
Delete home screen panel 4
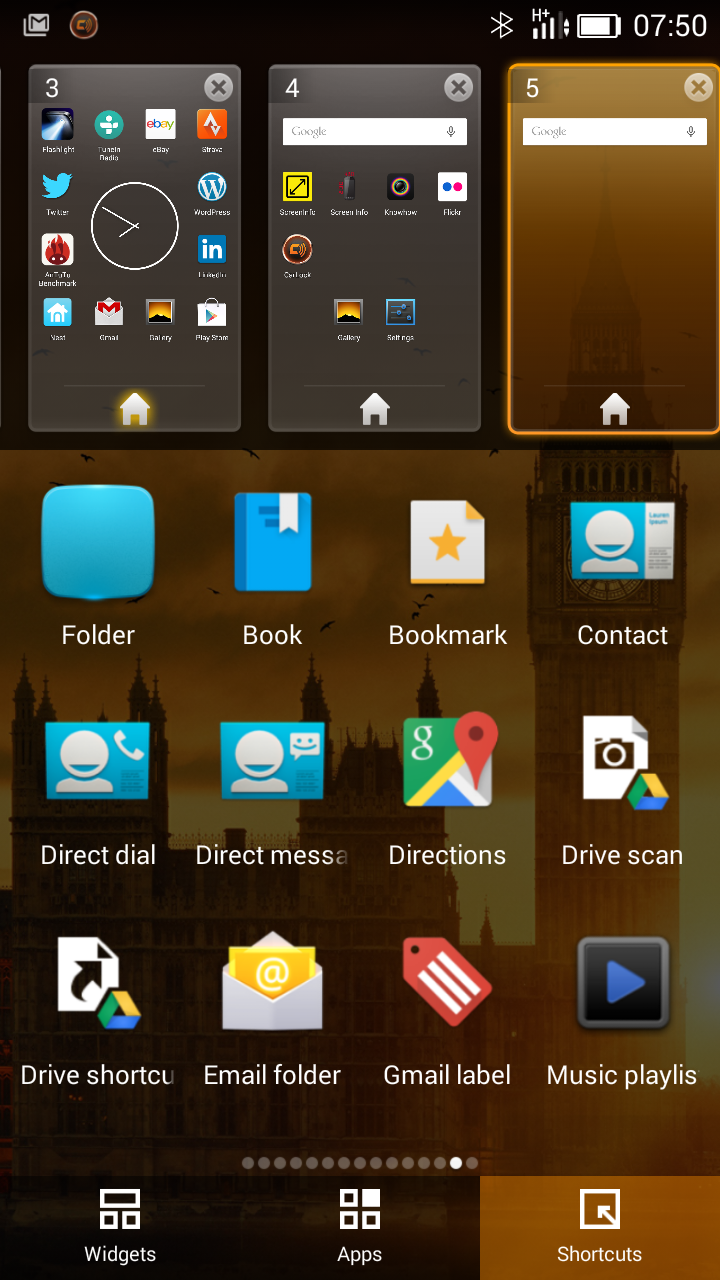point(458,88)
